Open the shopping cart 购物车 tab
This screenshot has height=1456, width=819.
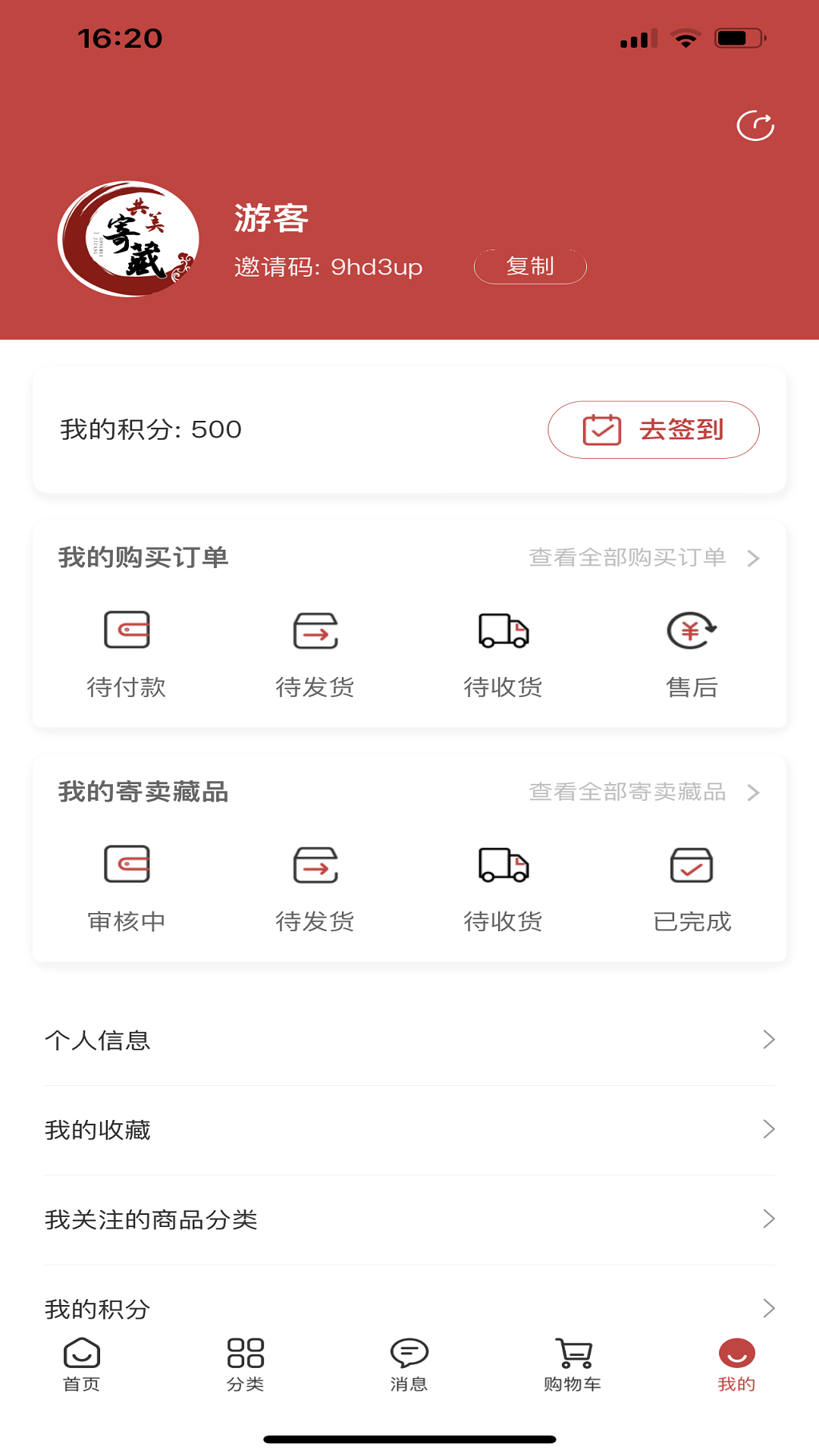573,1365
